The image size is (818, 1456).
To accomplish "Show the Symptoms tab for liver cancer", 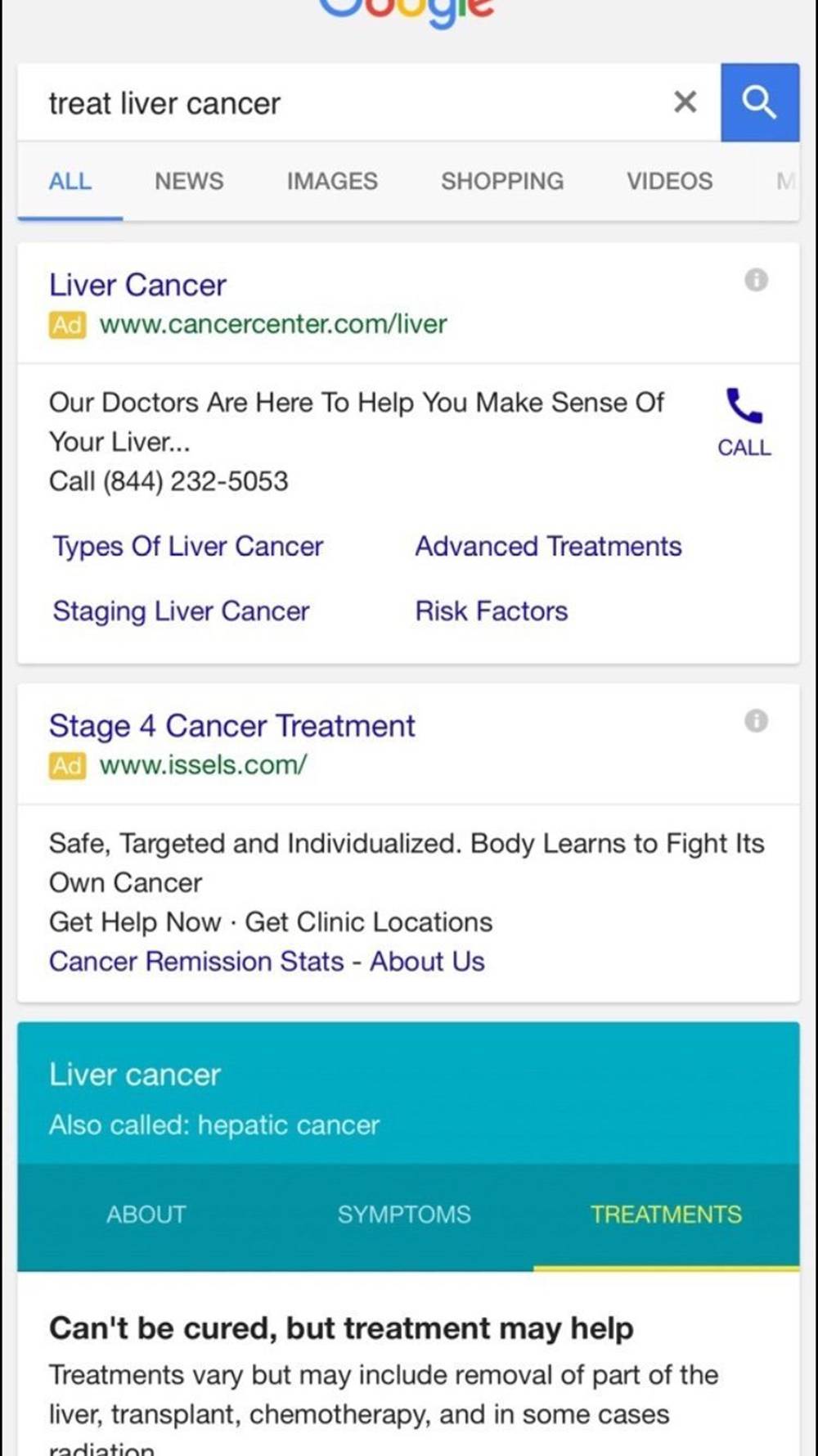I will (x=404, y=1214).
